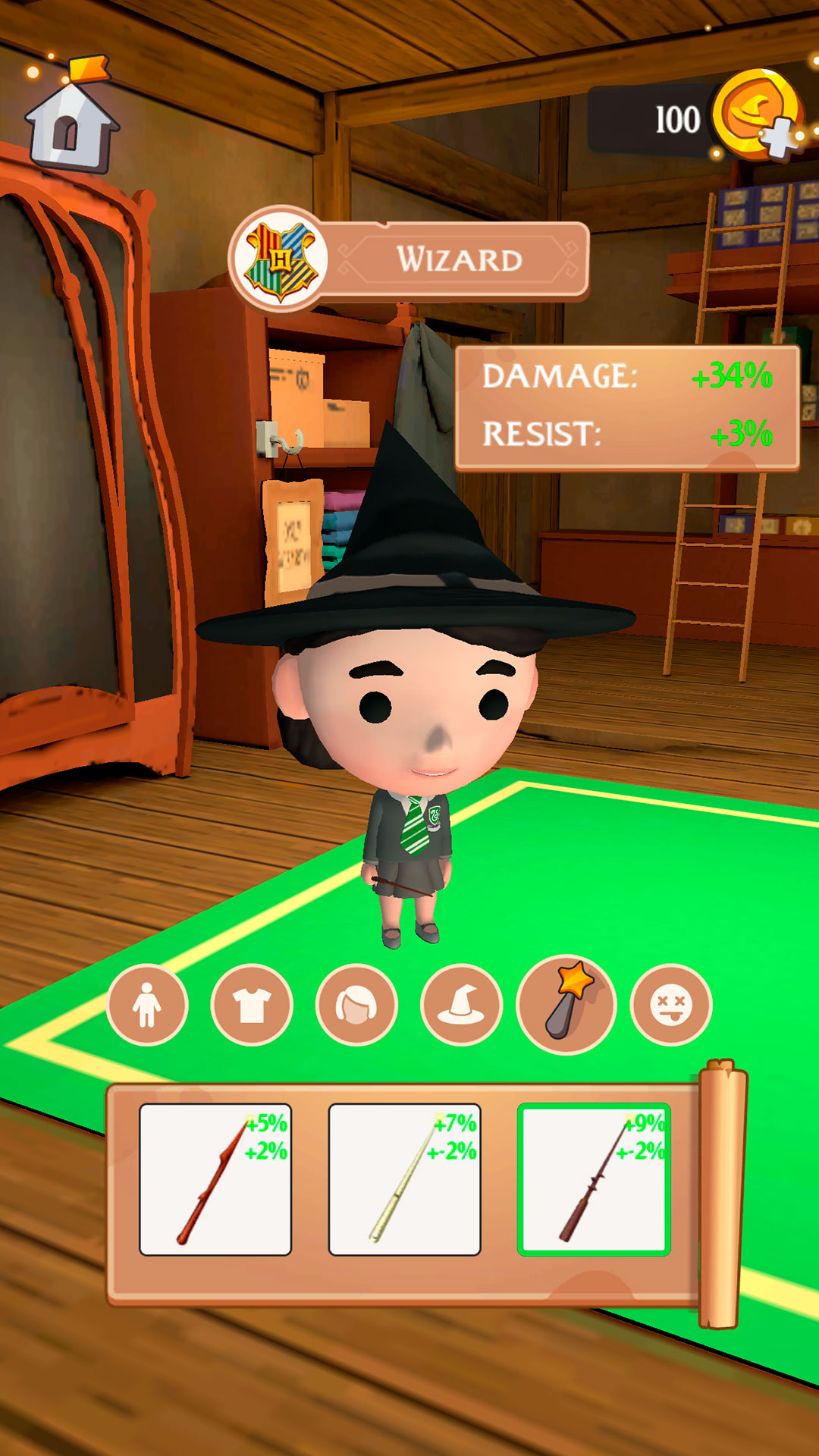
Task: Switch to the hairstyle tab
Action: pyautogui.click(x=356, y=1004)
